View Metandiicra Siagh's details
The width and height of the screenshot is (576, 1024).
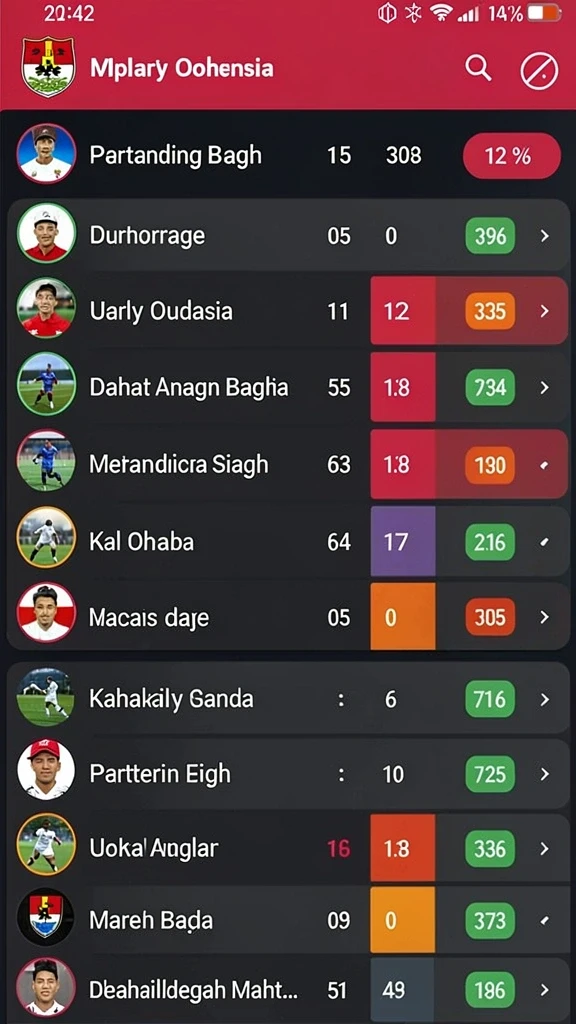coord(288,464)
